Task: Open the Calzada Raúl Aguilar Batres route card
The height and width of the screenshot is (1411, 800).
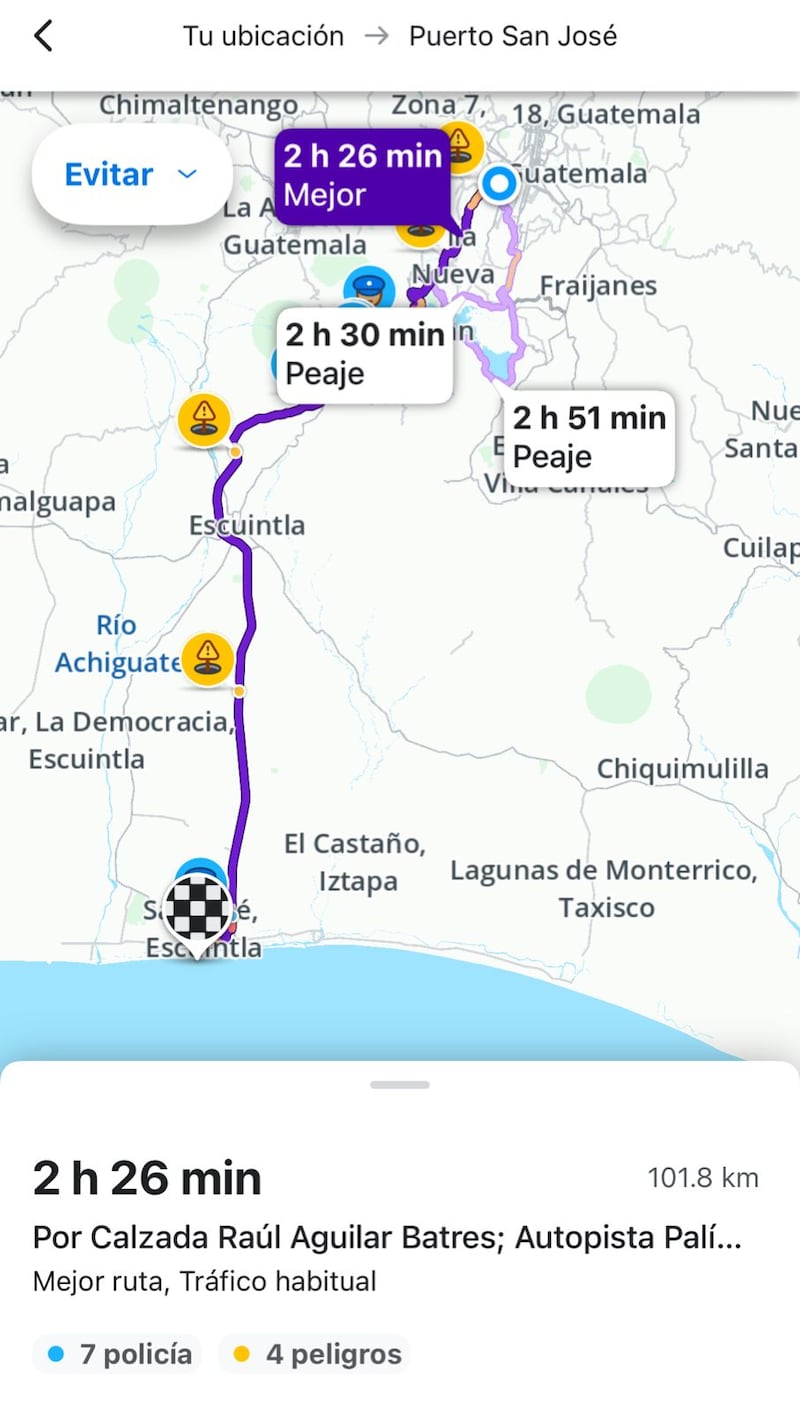Action: tap(388, 1237)
